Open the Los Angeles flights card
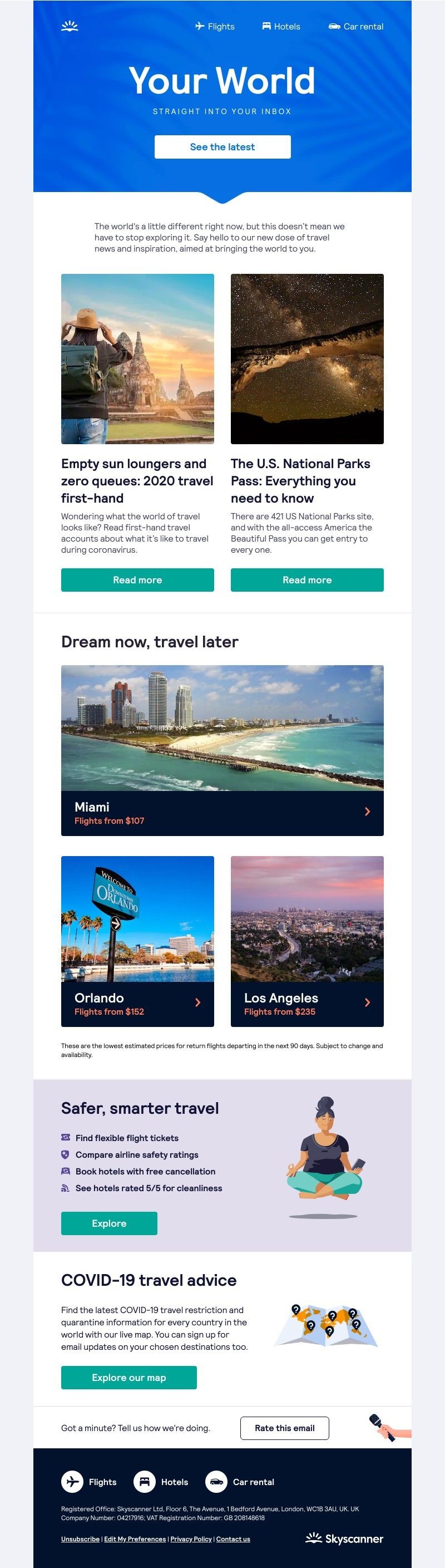 click(x=307, y=1004)
